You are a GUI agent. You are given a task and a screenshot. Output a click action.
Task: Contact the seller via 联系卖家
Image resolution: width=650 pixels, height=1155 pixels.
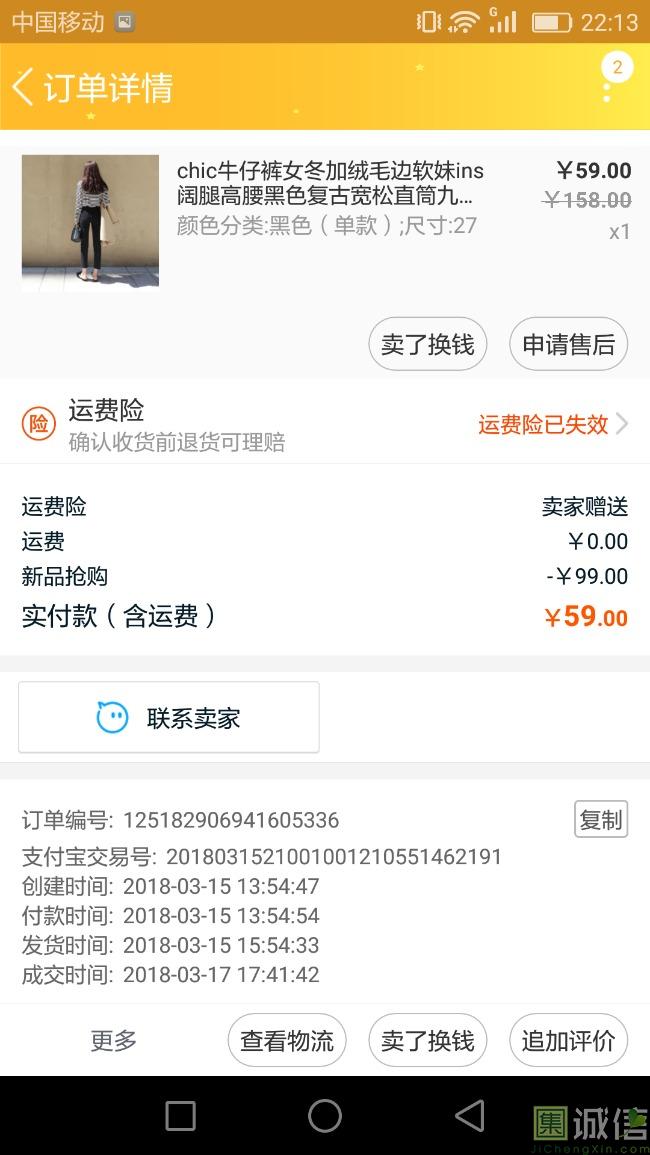[169, 717]
